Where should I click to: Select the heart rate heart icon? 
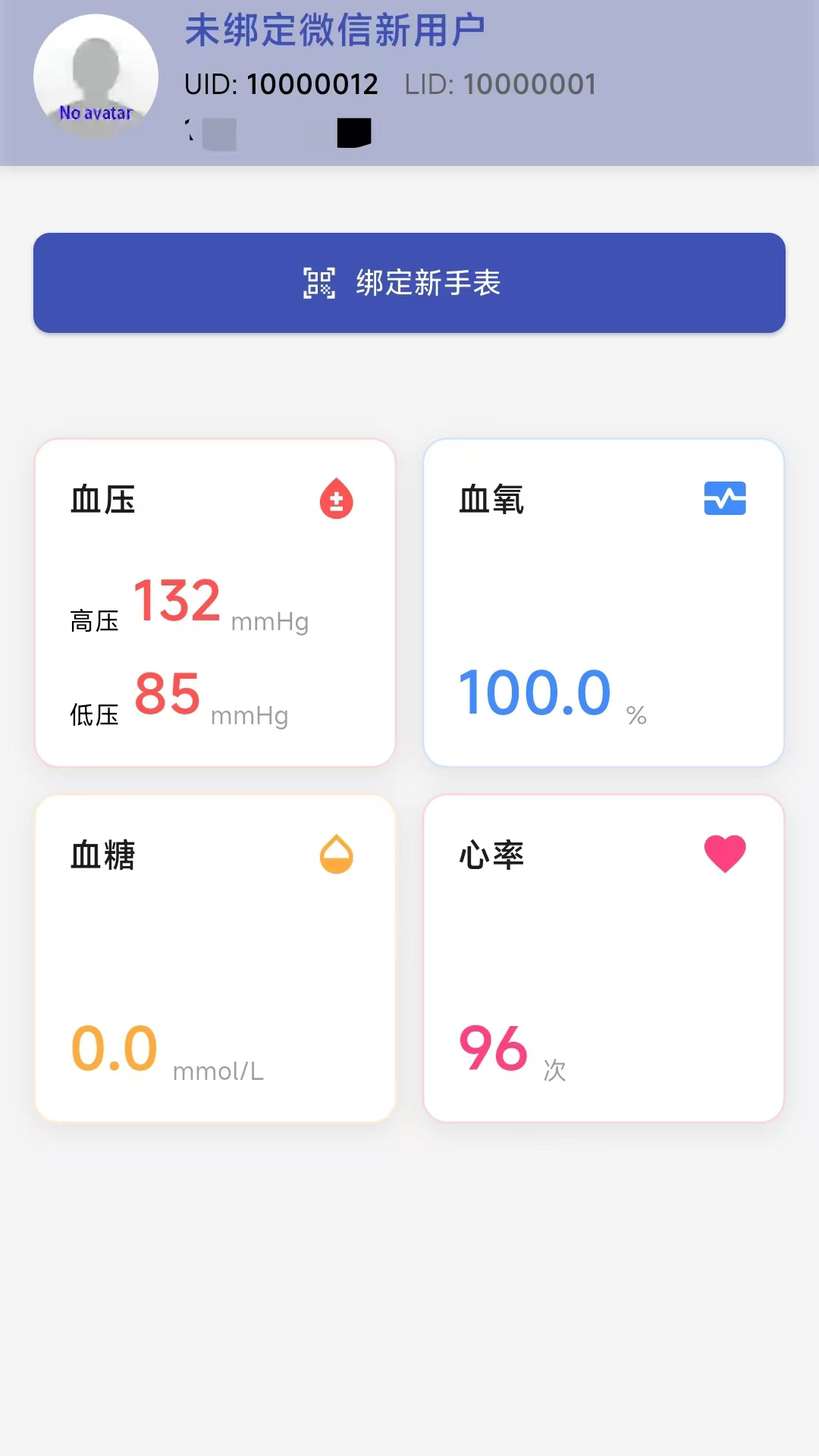pyautogui.click(x=725, y=851)
